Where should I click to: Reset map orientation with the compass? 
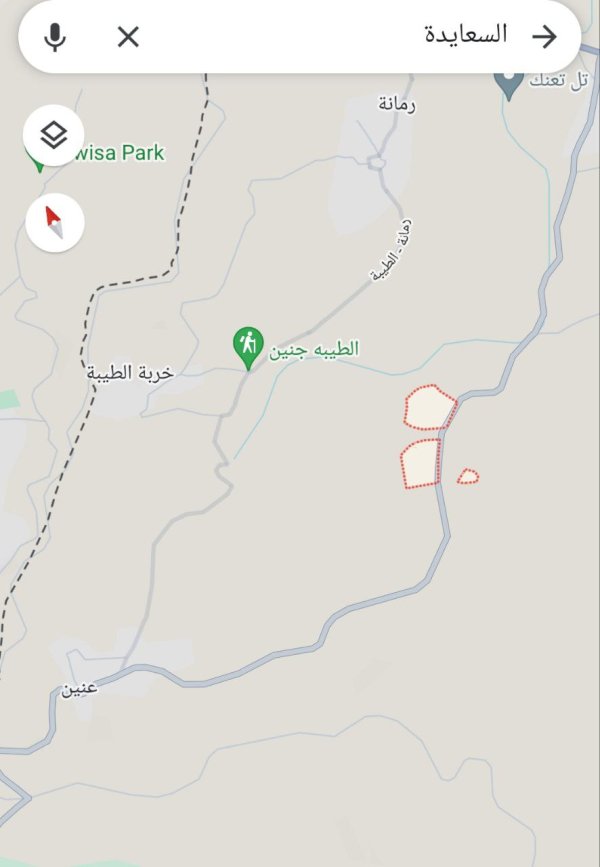pyautogui.click(x=55, y=222)
